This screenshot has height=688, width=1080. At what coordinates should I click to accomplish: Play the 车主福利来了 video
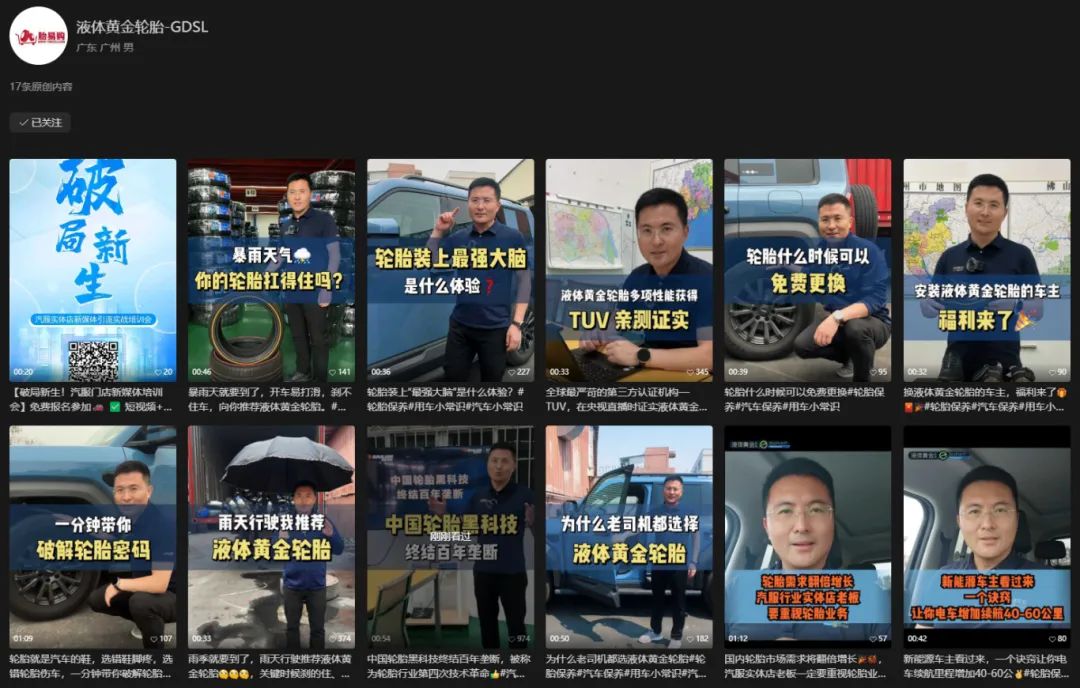(x=986, y=270)
